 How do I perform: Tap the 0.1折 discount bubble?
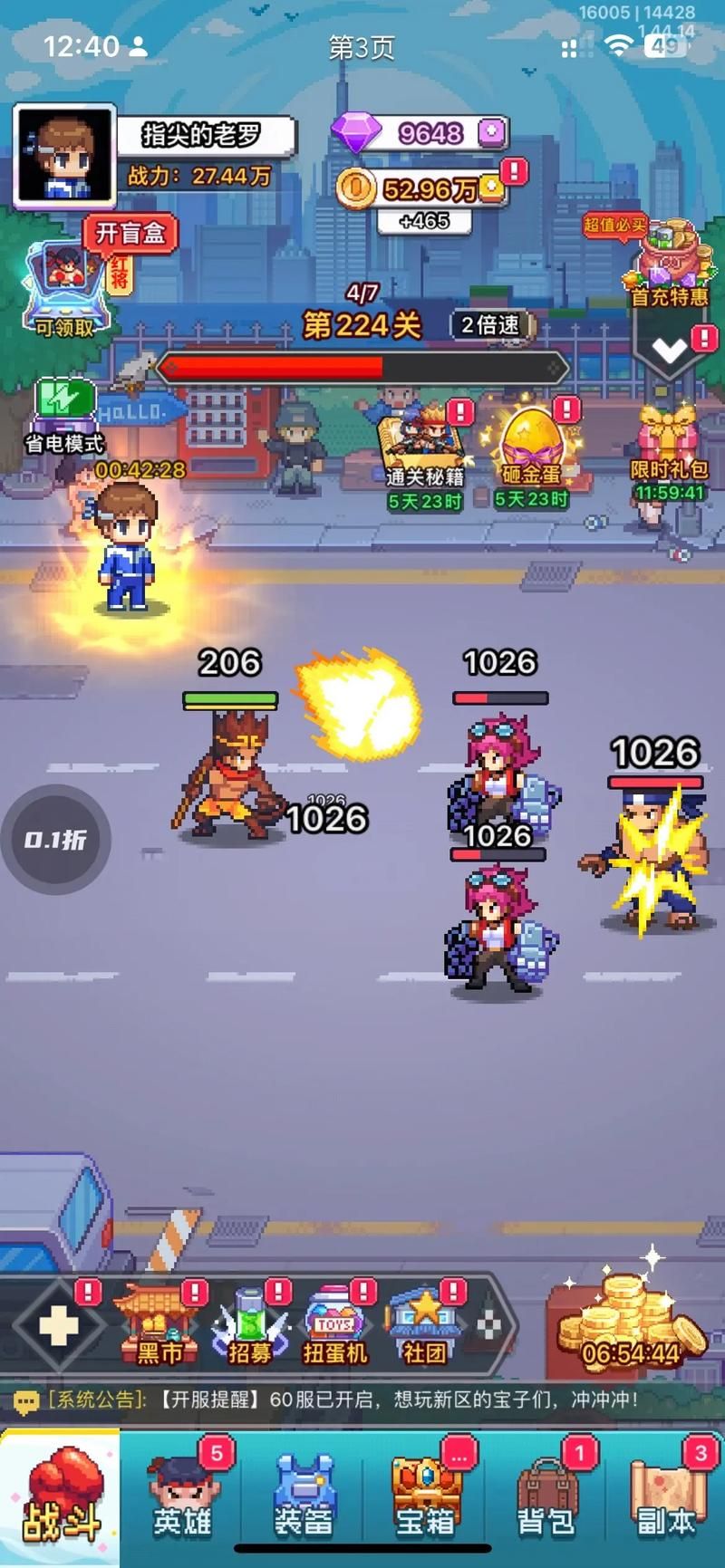[x=56, y=840]
